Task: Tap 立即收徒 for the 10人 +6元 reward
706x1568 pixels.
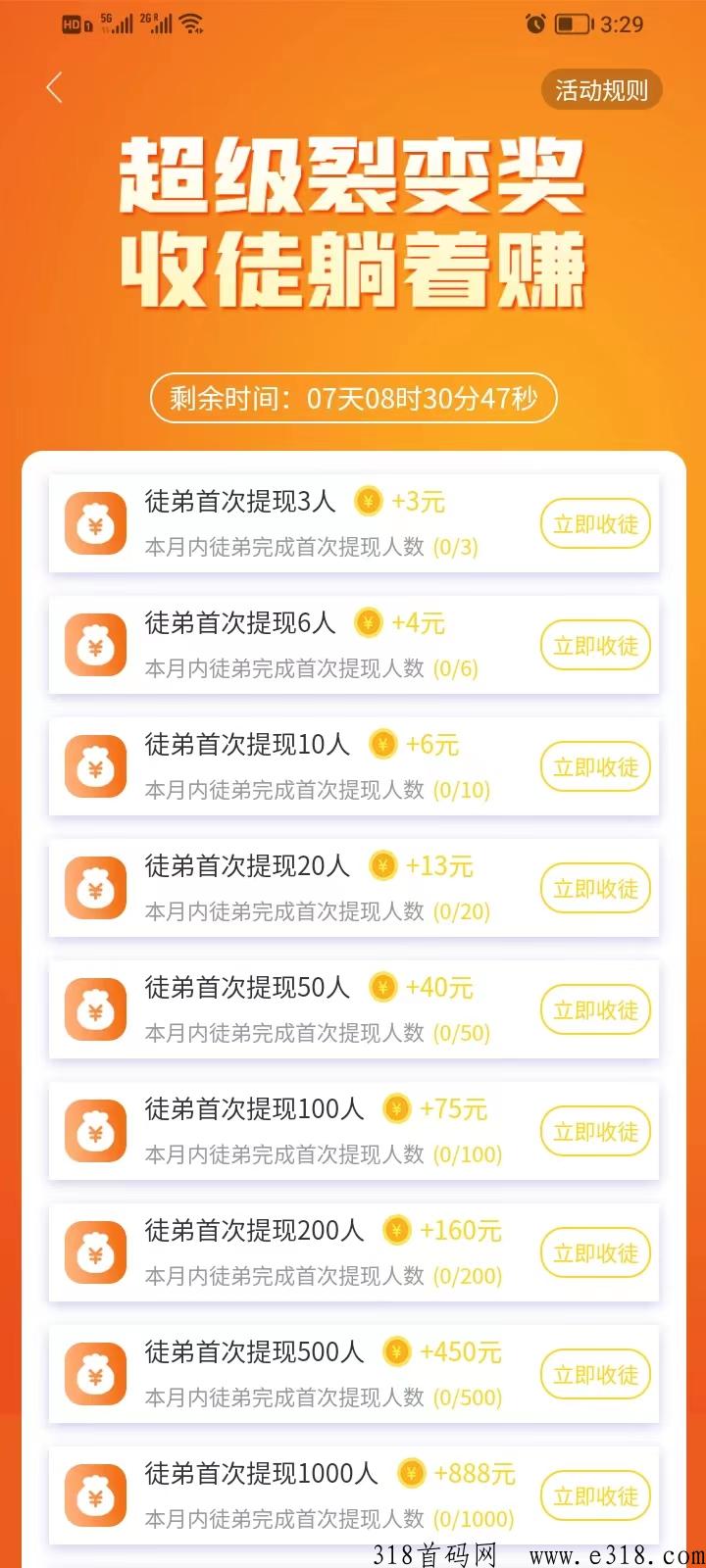Action: coord(595,767)
